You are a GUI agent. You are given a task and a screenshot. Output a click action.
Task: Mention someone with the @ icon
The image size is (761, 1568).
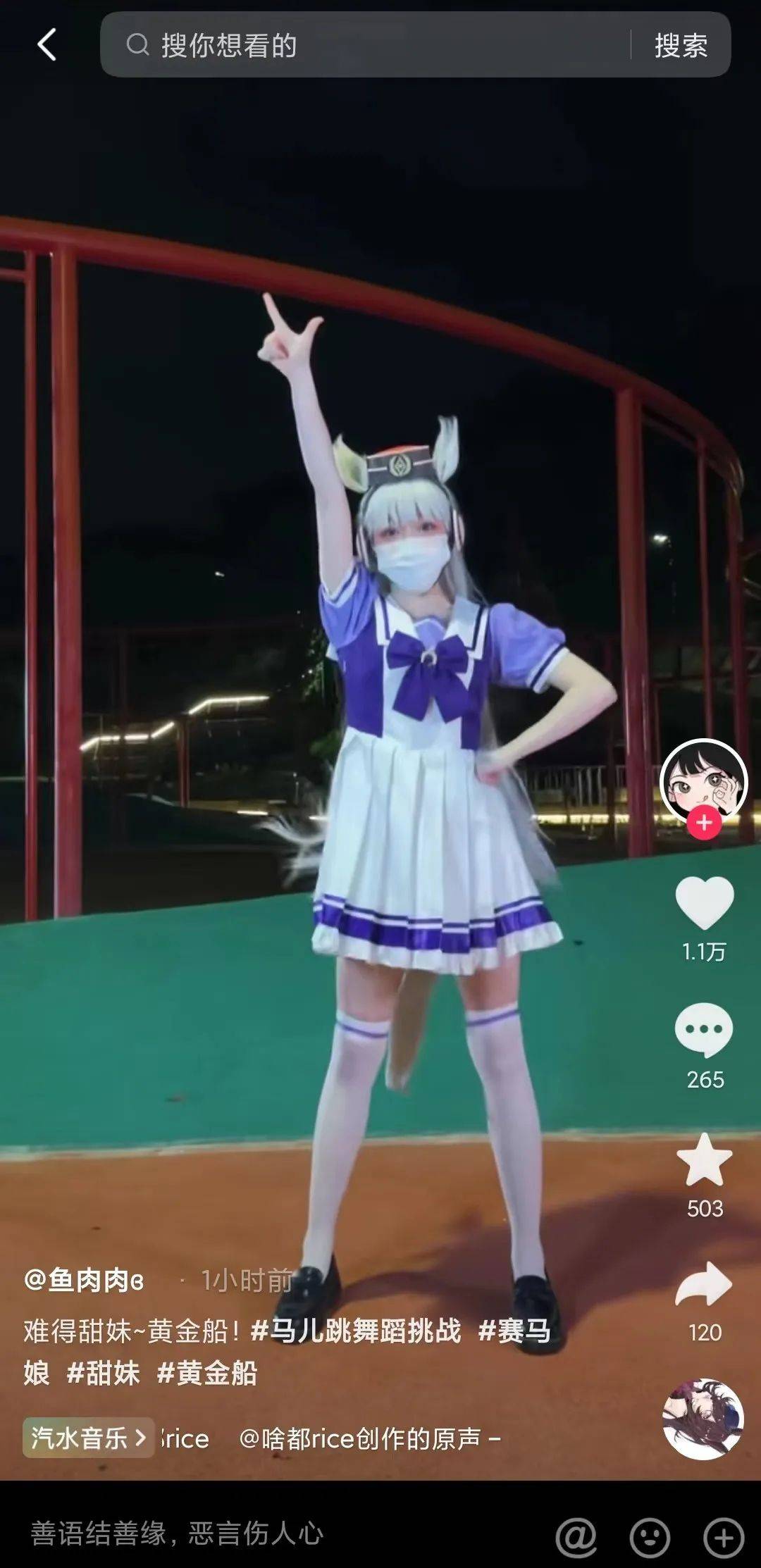point(576,1537)
